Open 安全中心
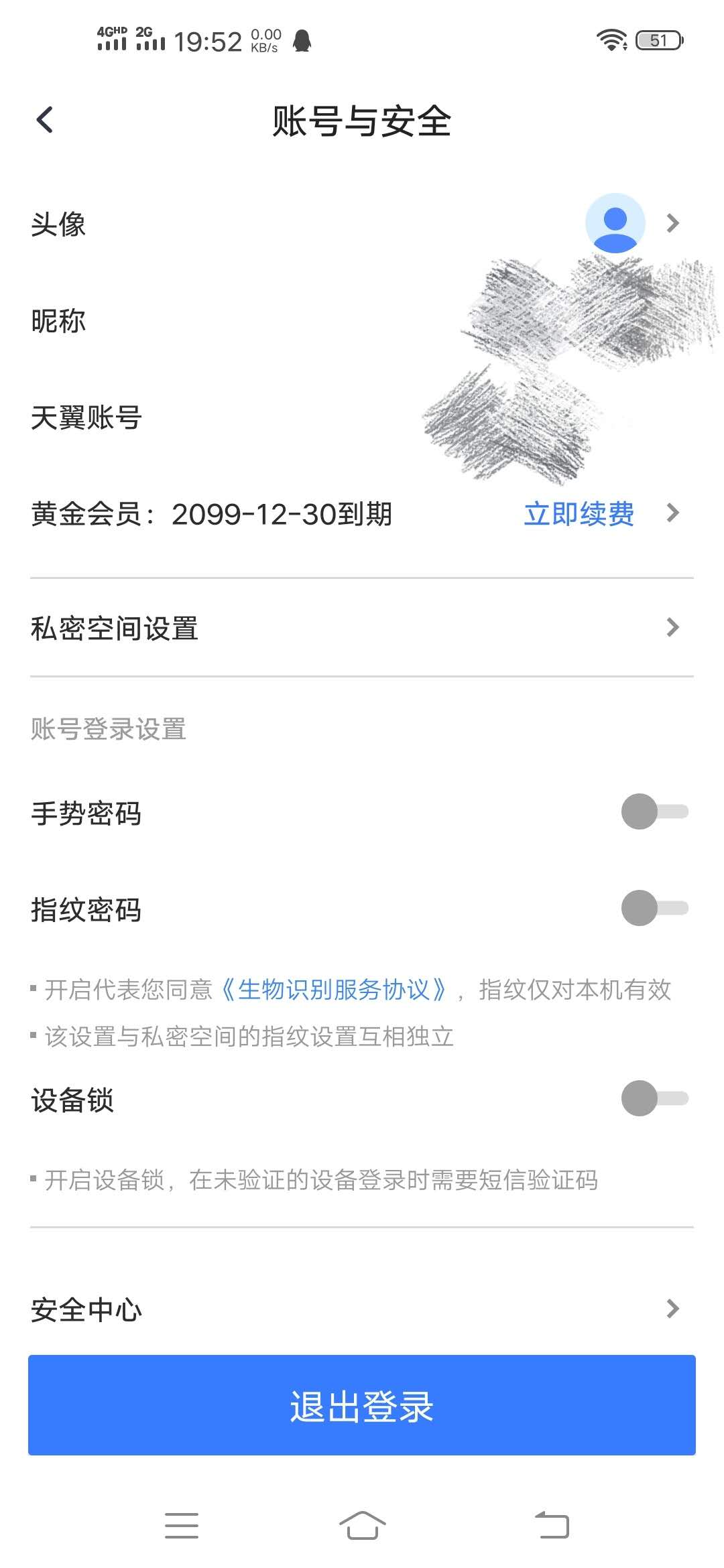Viewport: 724px width, 1568px height. point(362,1309)
